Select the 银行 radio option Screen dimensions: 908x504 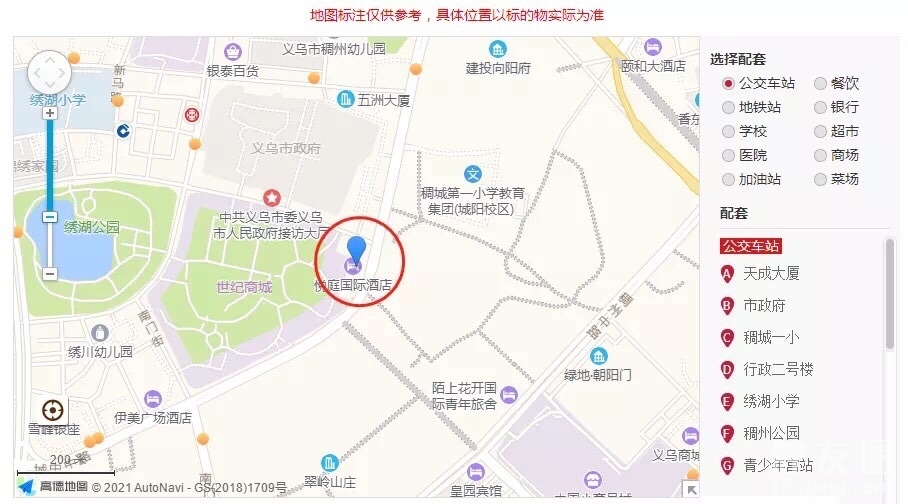pyautogui.click(x=820, y=108)
